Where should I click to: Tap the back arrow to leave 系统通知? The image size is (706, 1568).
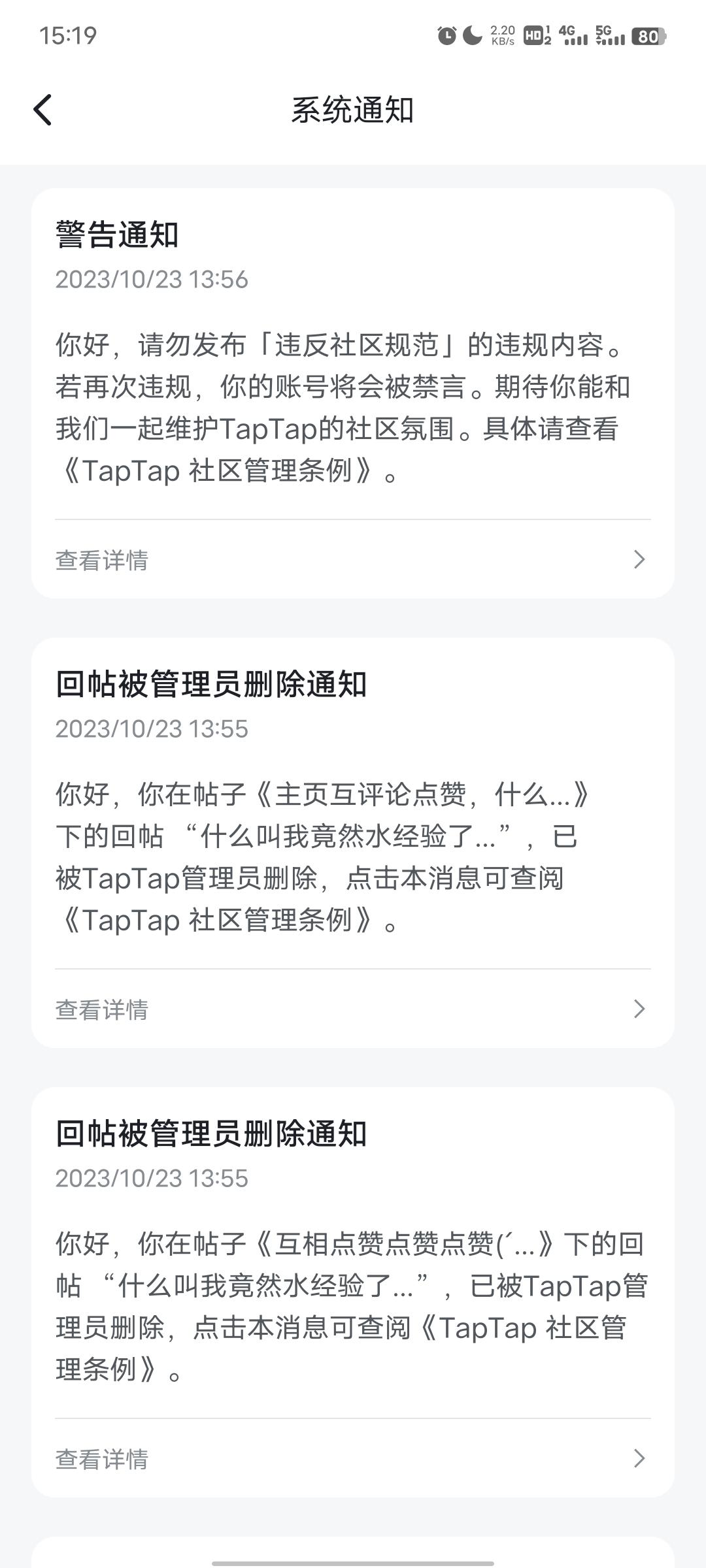(x=43, y=110)
